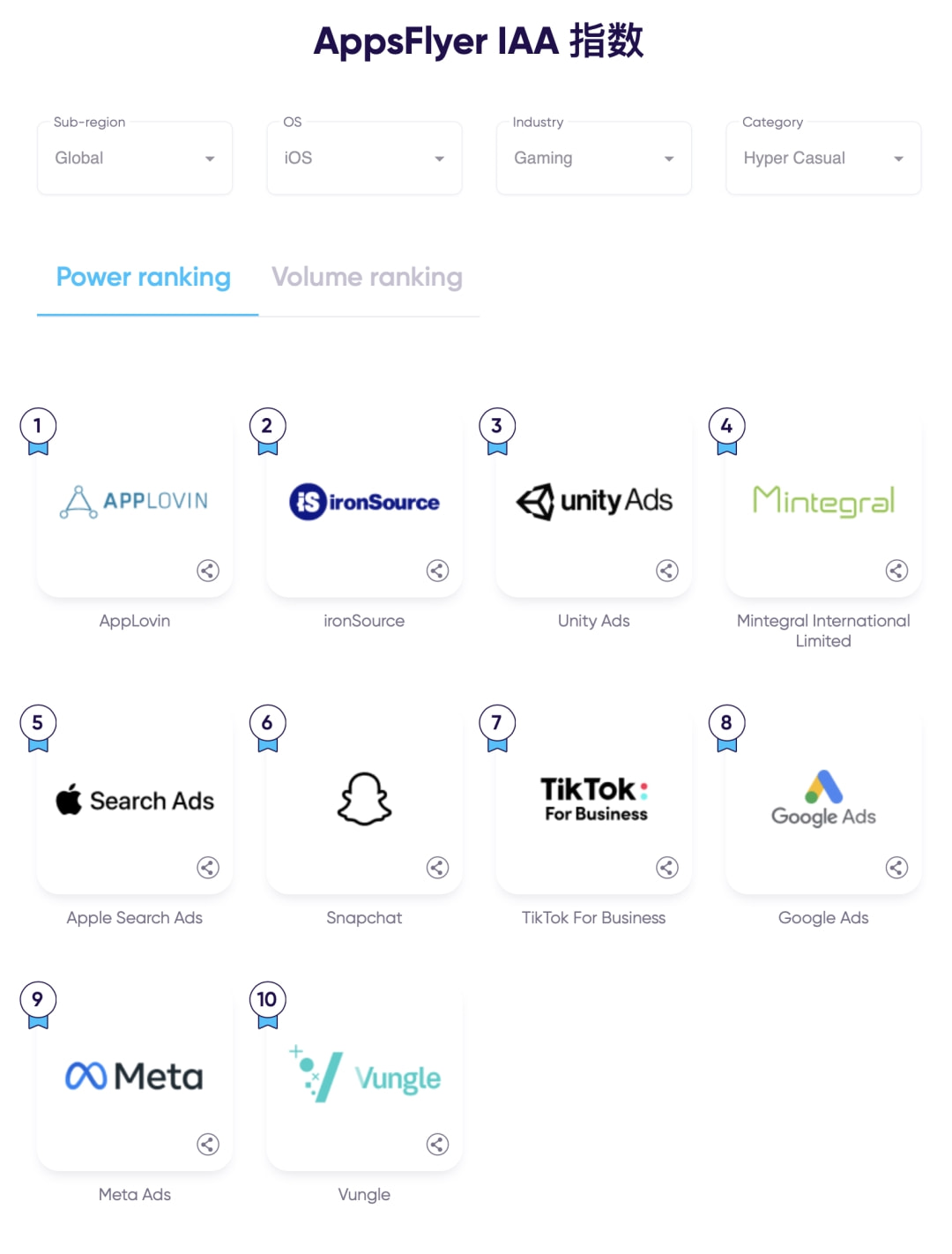Share the Vungle ranking card
Screen dimensions: 952x1254
(x=437, y=1145)
